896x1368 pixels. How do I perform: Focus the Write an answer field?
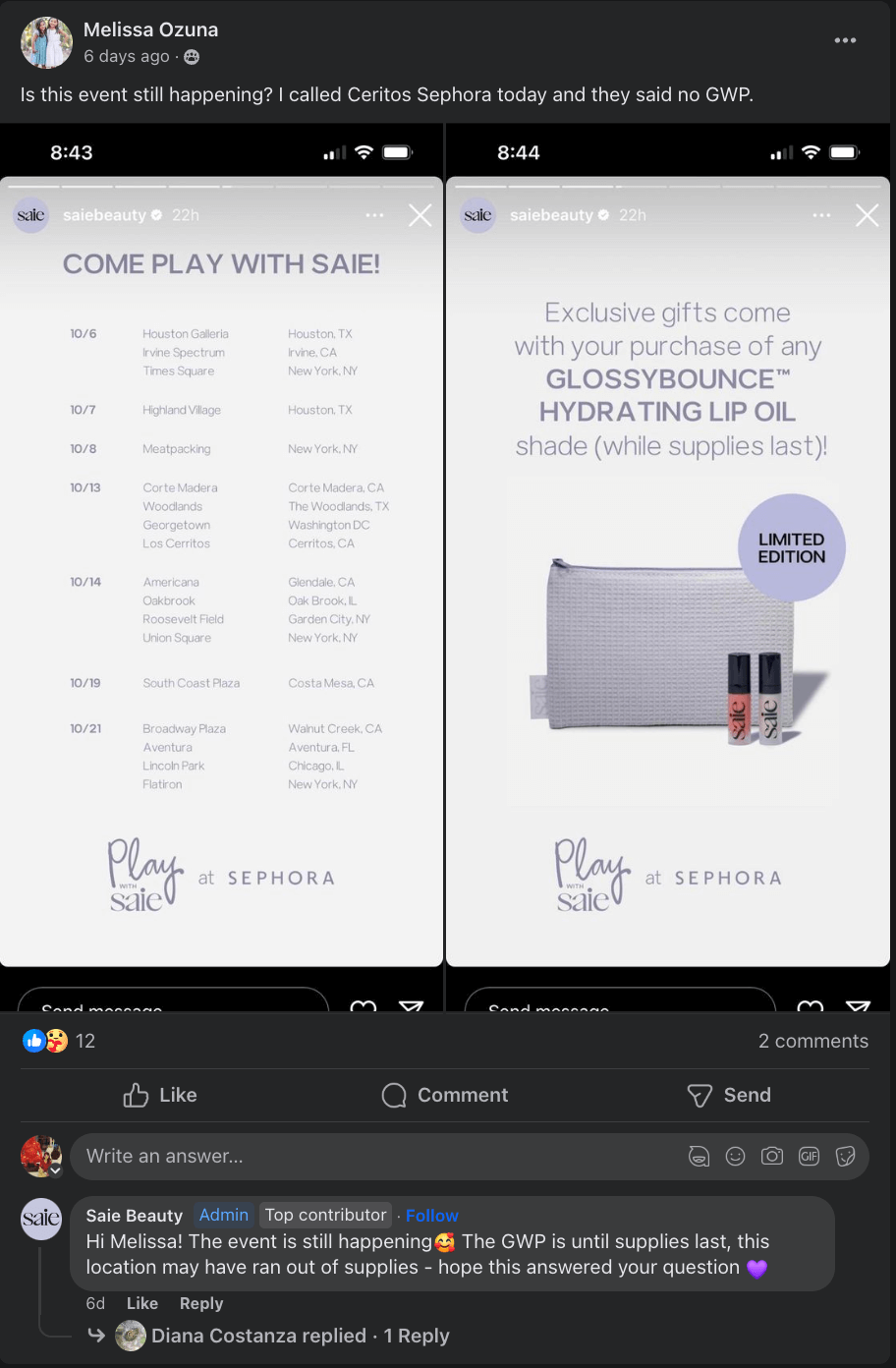click(373, 1156)
